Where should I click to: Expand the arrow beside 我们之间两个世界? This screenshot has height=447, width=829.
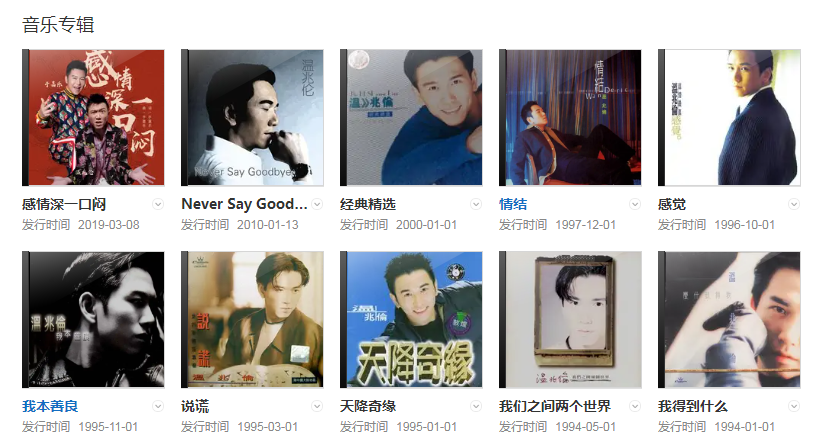[x=635, y=406]
